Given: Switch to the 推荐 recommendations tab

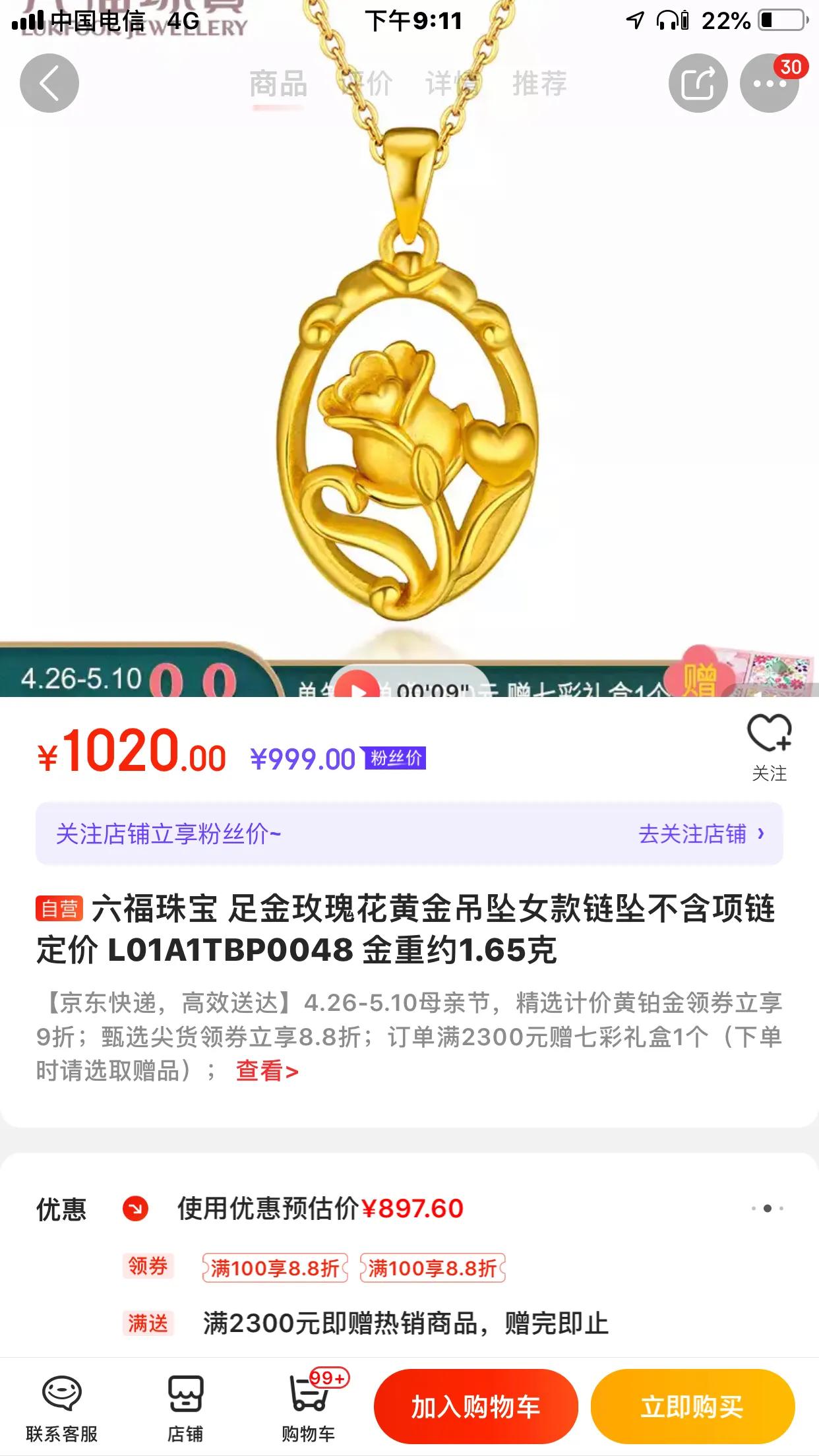Looking at the screenshot, I should 538,82.
